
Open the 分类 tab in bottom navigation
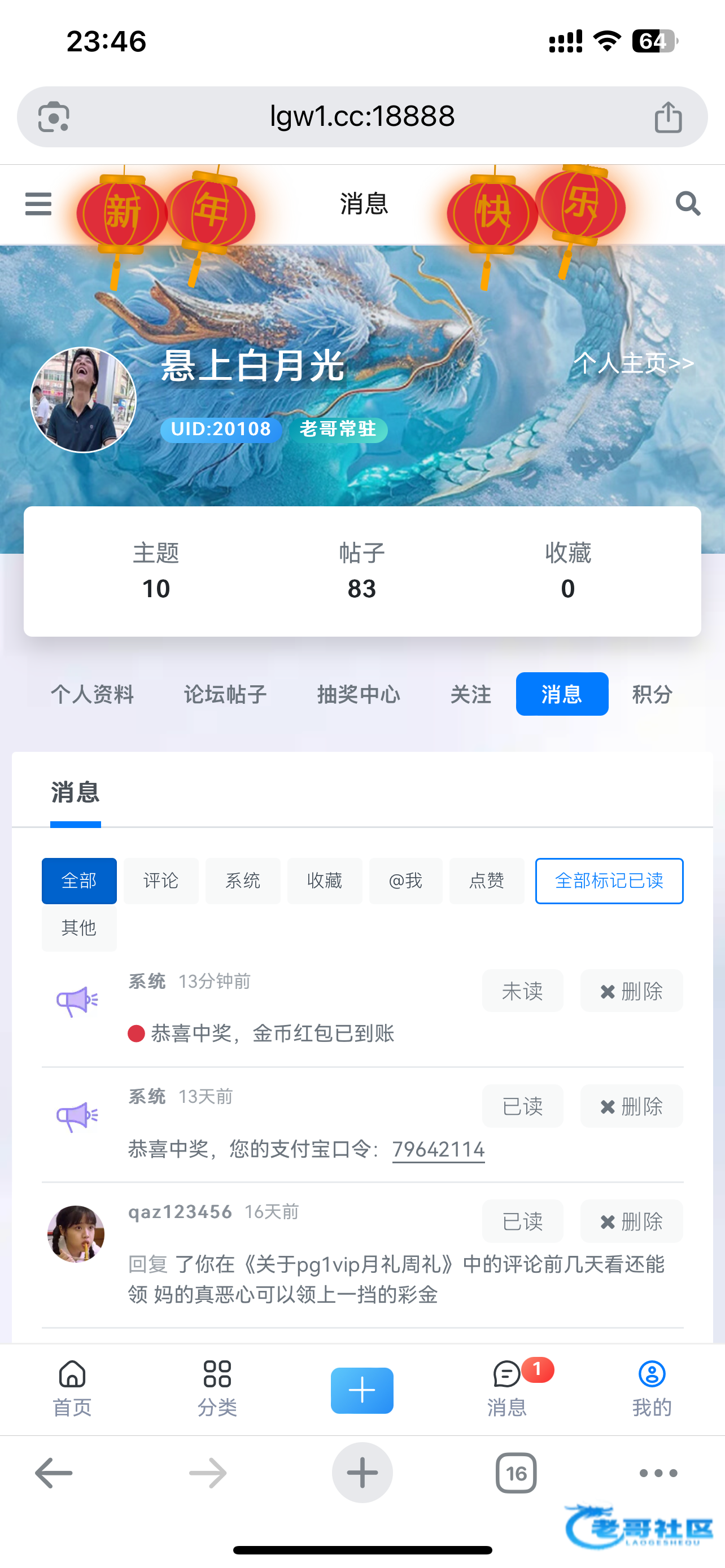[x=217, y=1389]
